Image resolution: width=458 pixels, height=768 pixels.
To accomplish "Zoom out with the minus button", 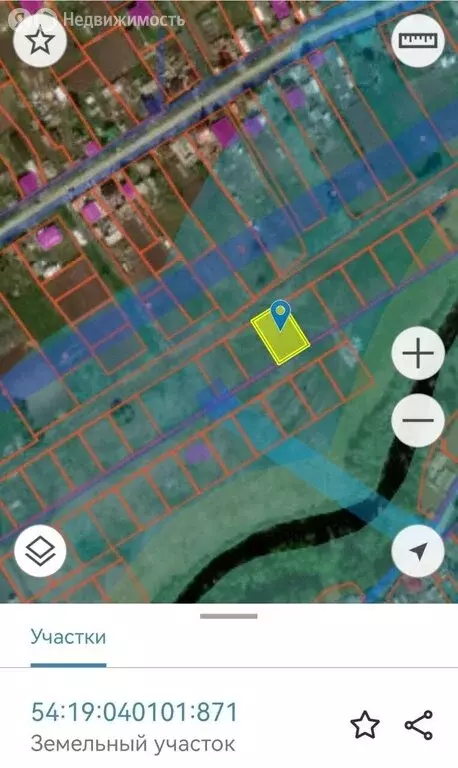I will (418, 420).
